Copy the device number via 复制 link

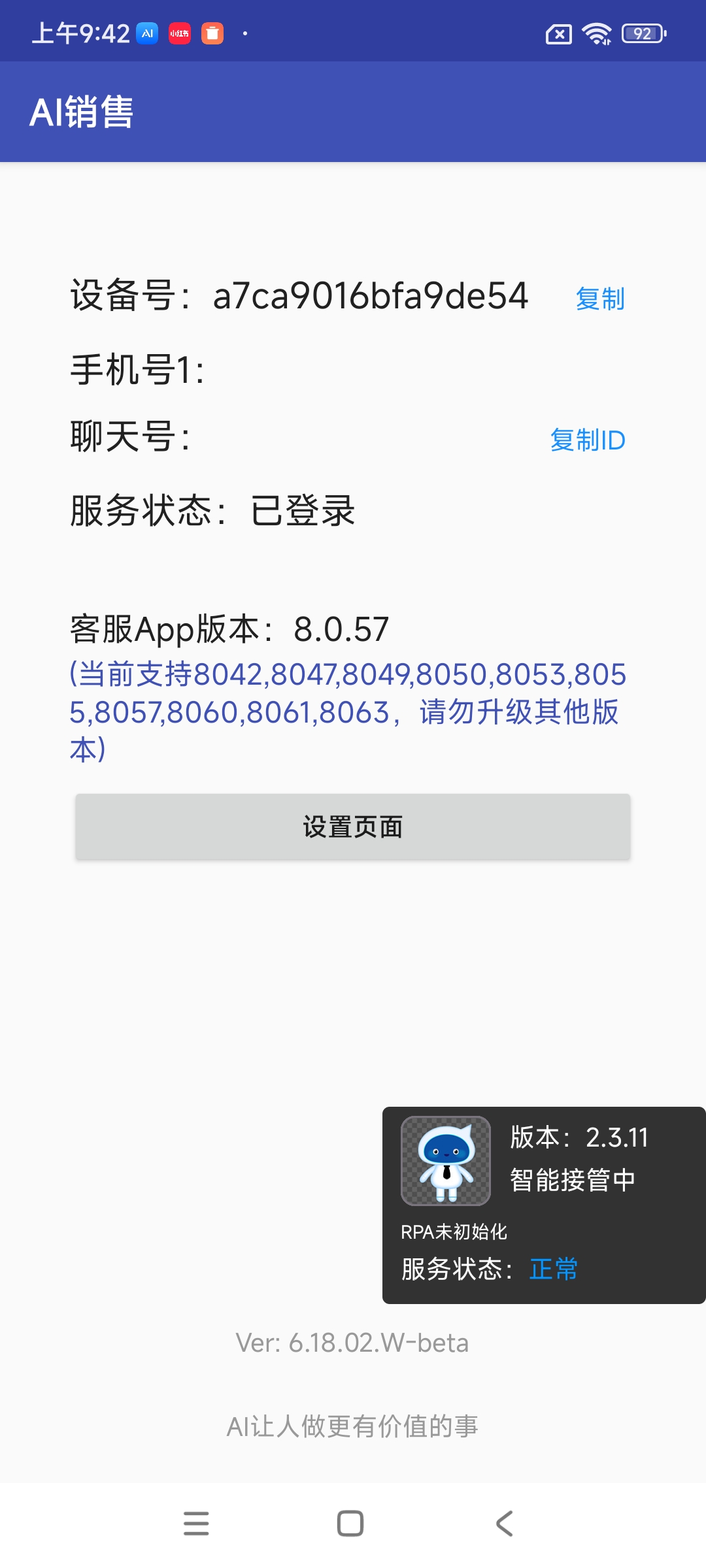pyautogui.click(x=601, y=299)
